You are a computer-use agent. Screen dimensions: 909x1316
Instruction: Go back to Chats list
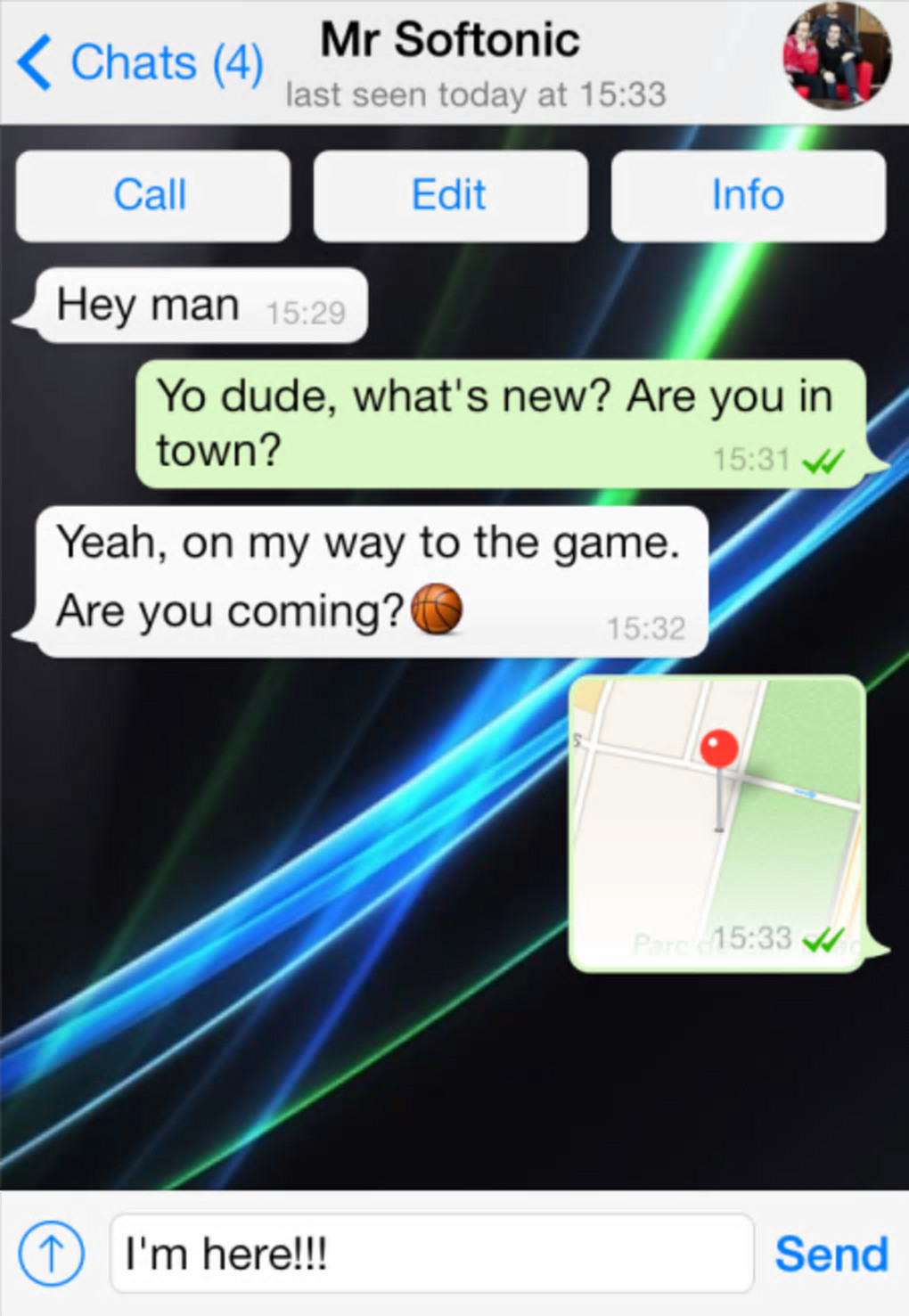pyautogui.click(x=138, y=63)
